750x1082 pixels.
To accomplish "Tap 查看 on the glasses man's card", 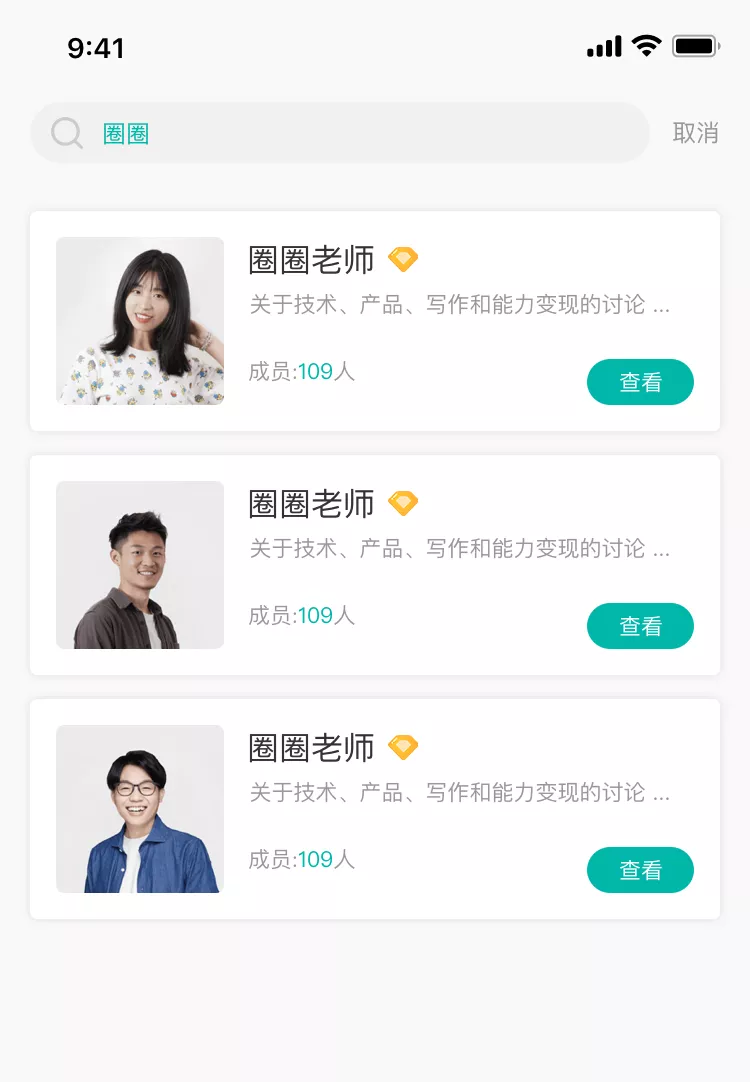I will pyautogui.click(x=640, y=870).
